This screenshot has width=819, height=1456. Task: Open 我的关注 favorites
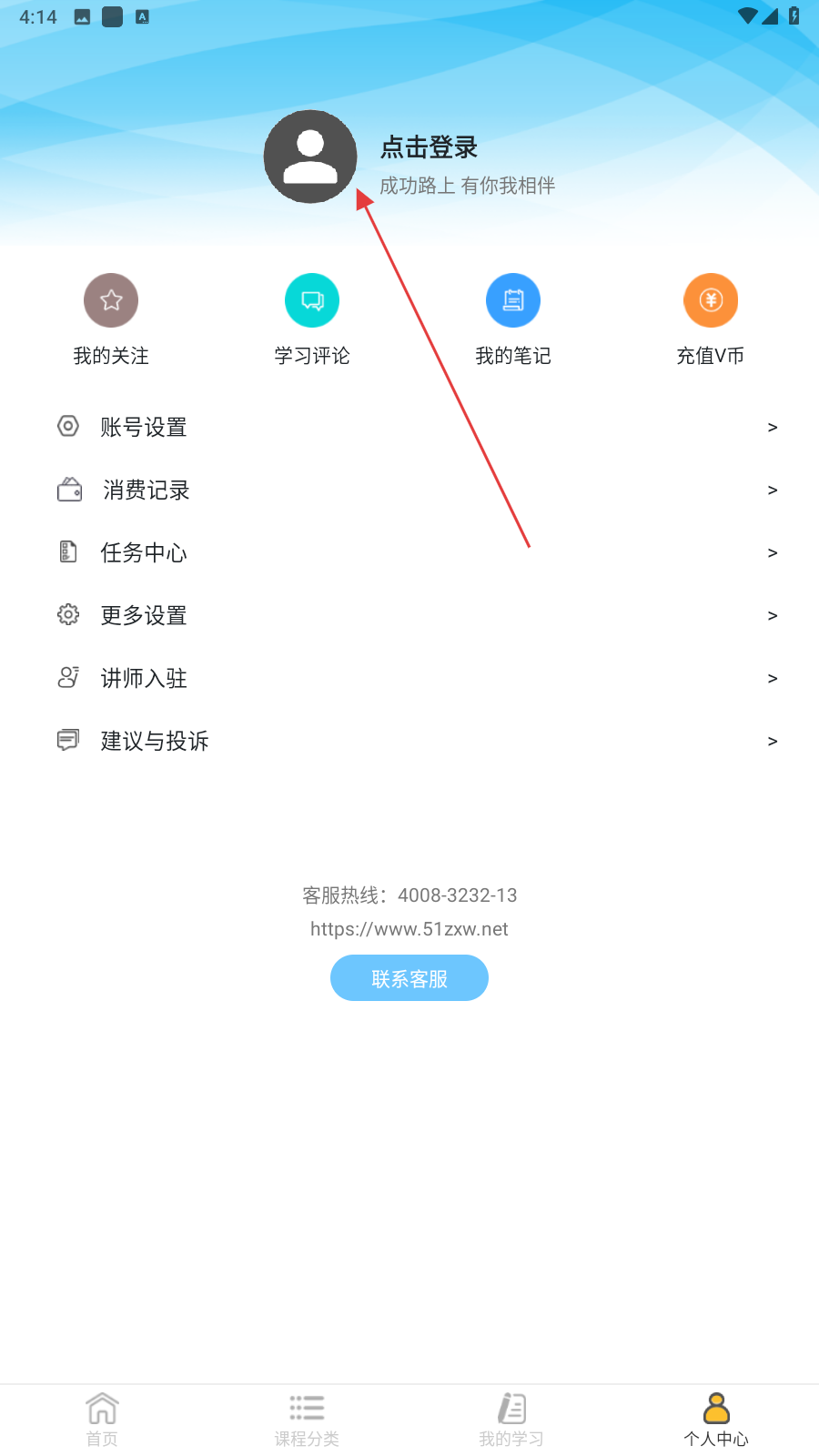point(111,319)
